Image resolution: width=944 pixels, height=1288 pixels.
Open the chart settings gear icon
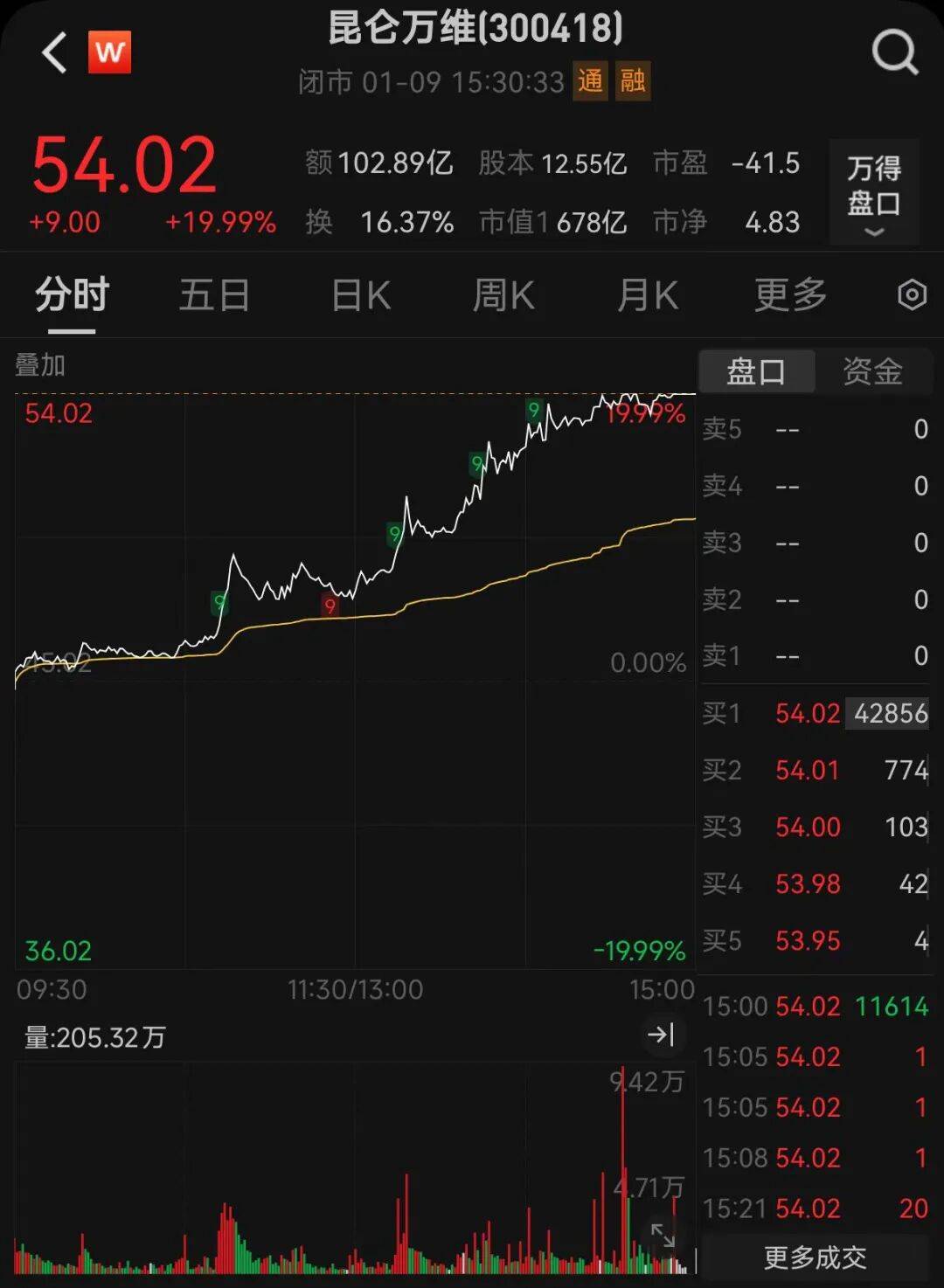[x=910, y=296]
